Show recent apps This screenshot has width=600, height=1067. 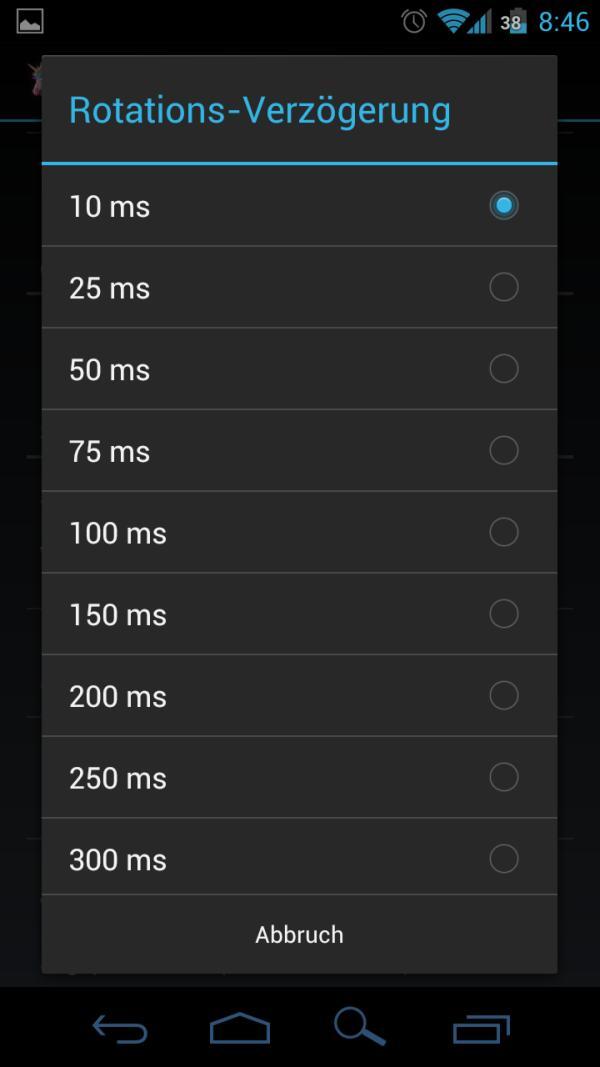pyautogui.click(x=481, y=1029)
